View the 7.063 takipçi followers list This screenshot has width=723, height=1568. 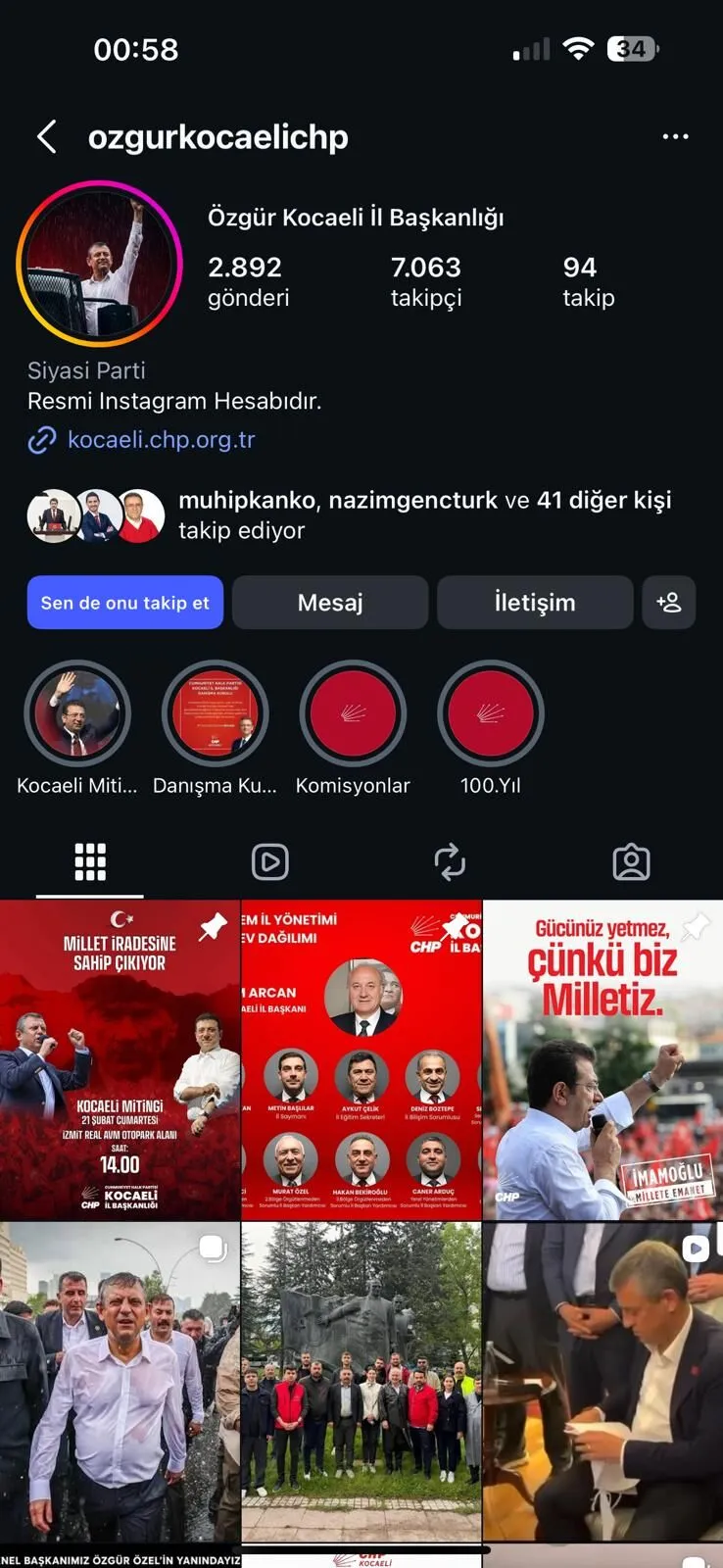426,281
